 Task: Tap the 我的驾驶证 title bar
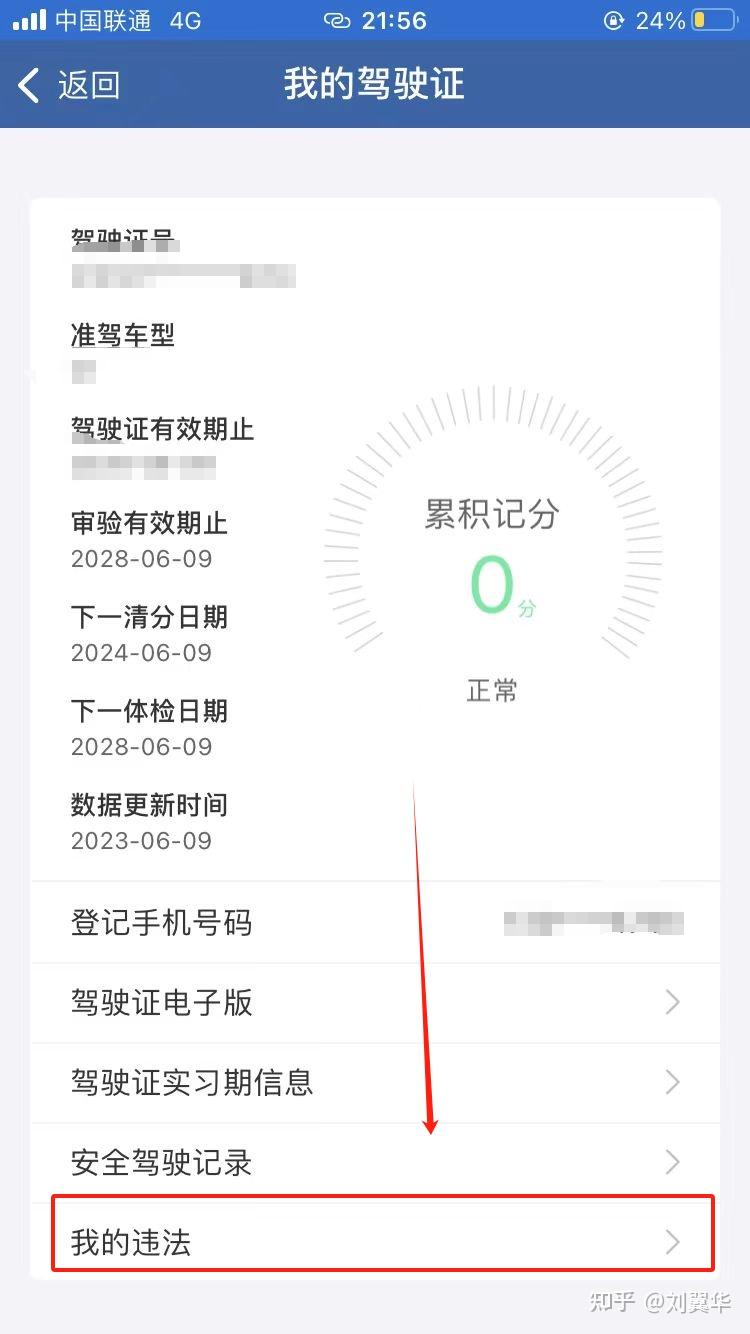(374, 86)
